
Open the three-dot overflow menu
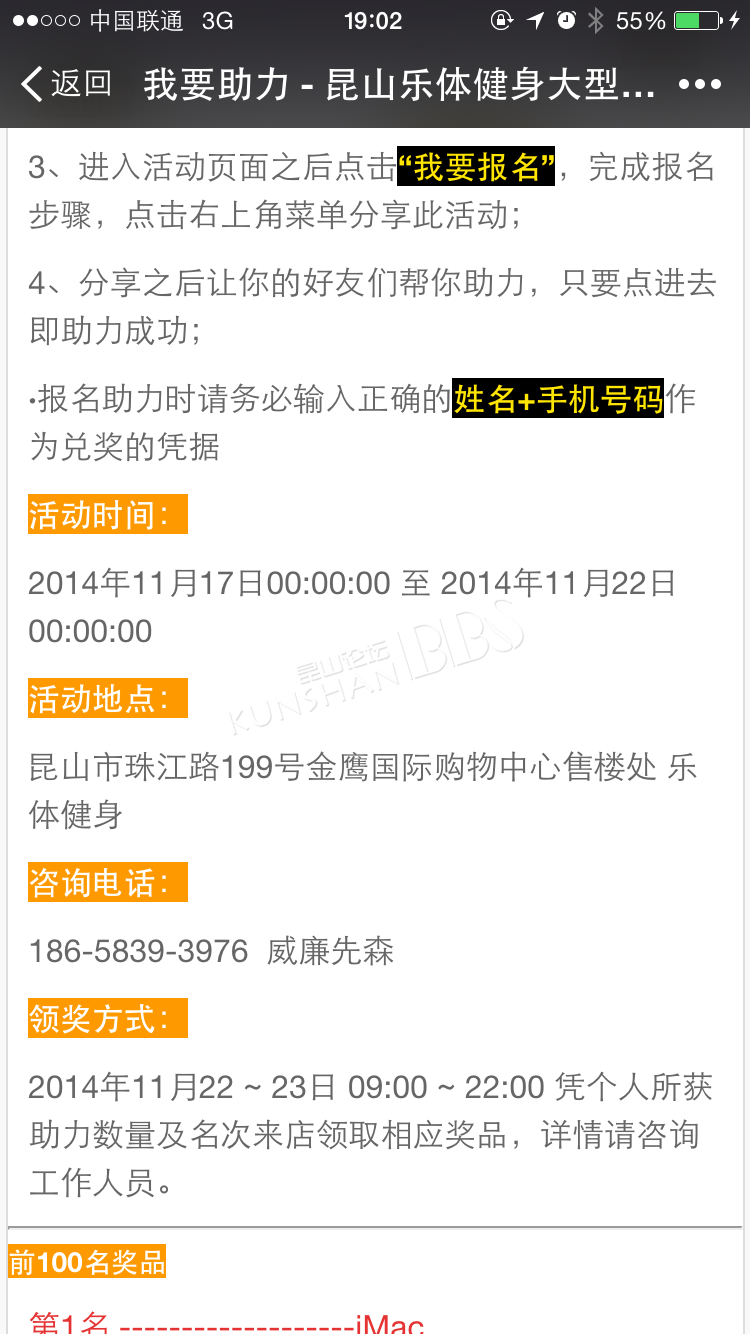coord(700,85)
